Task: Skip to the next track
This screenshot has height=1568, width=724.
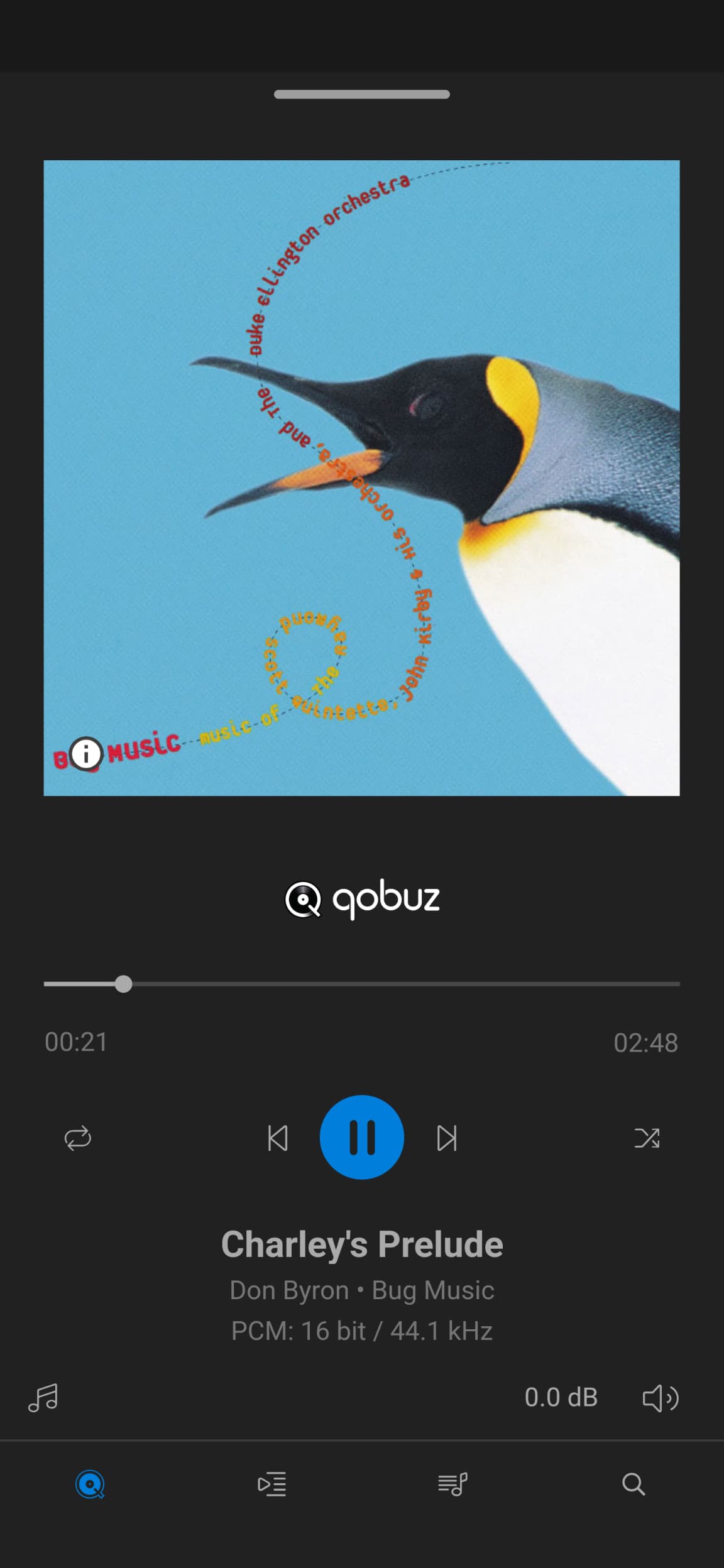Action: (446, 1138)
